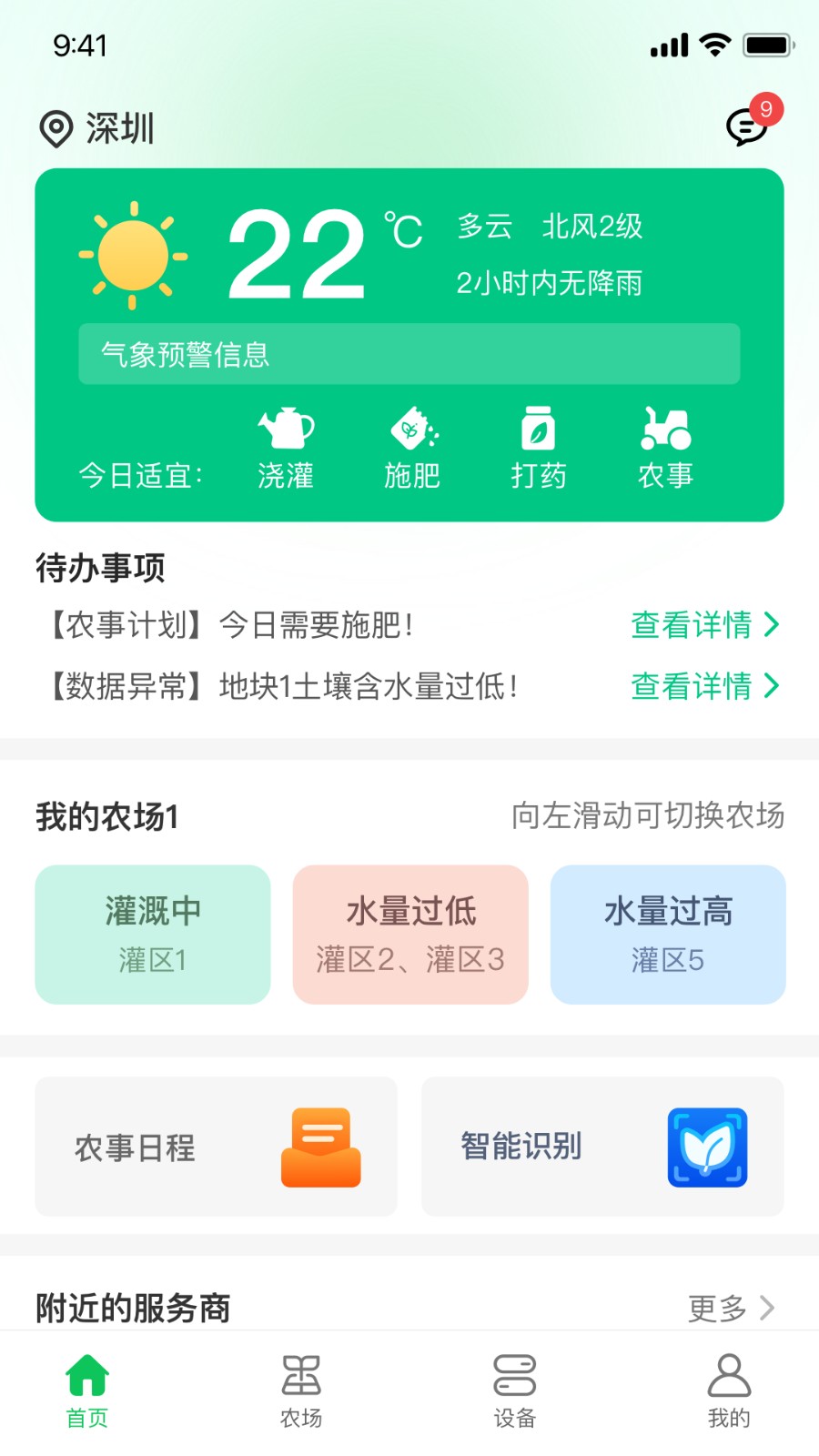Tap the 农场 farm icon
819x1456 pixels.
tap(301, 1376)
